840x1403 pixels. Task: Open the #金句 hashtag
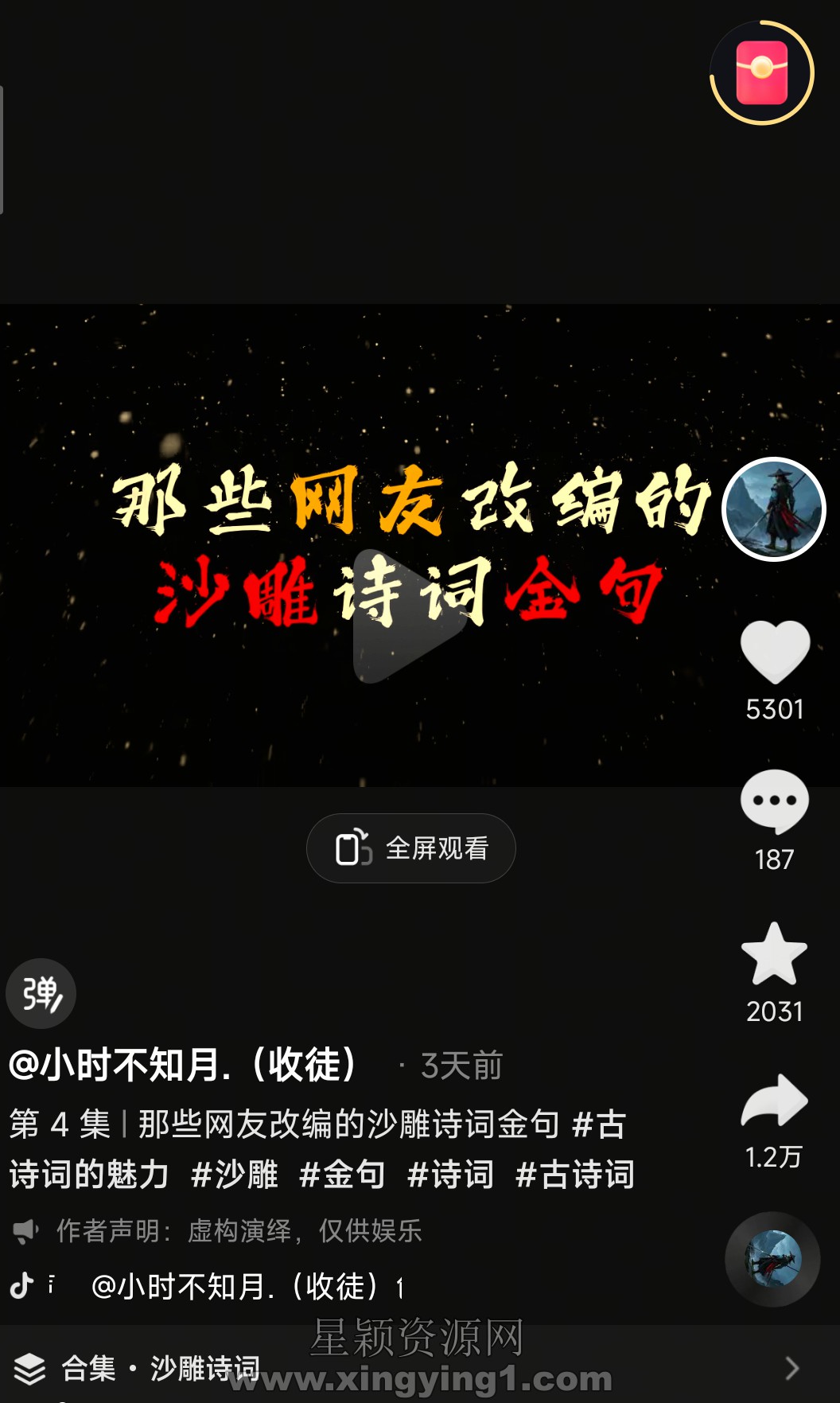point(342,1175)
